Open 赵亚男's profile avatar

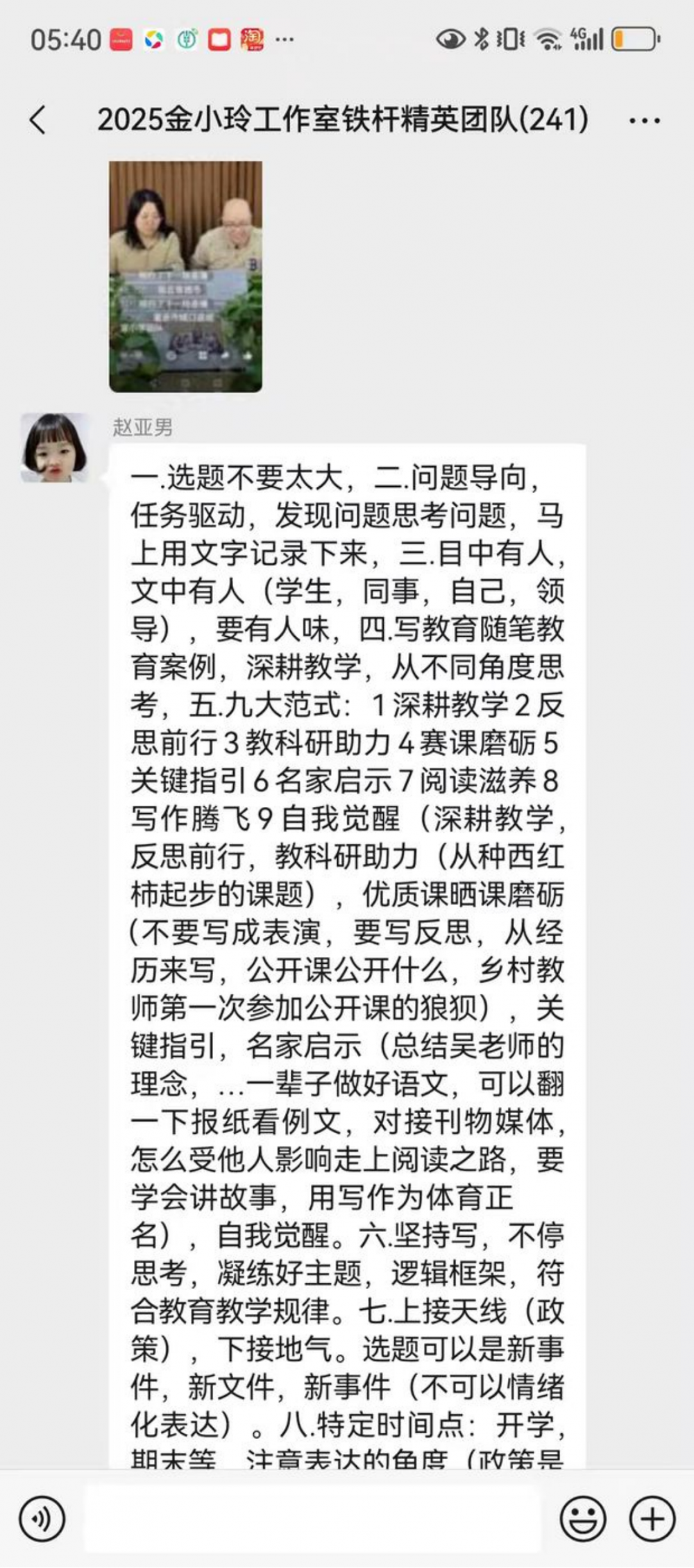[55, 448]
